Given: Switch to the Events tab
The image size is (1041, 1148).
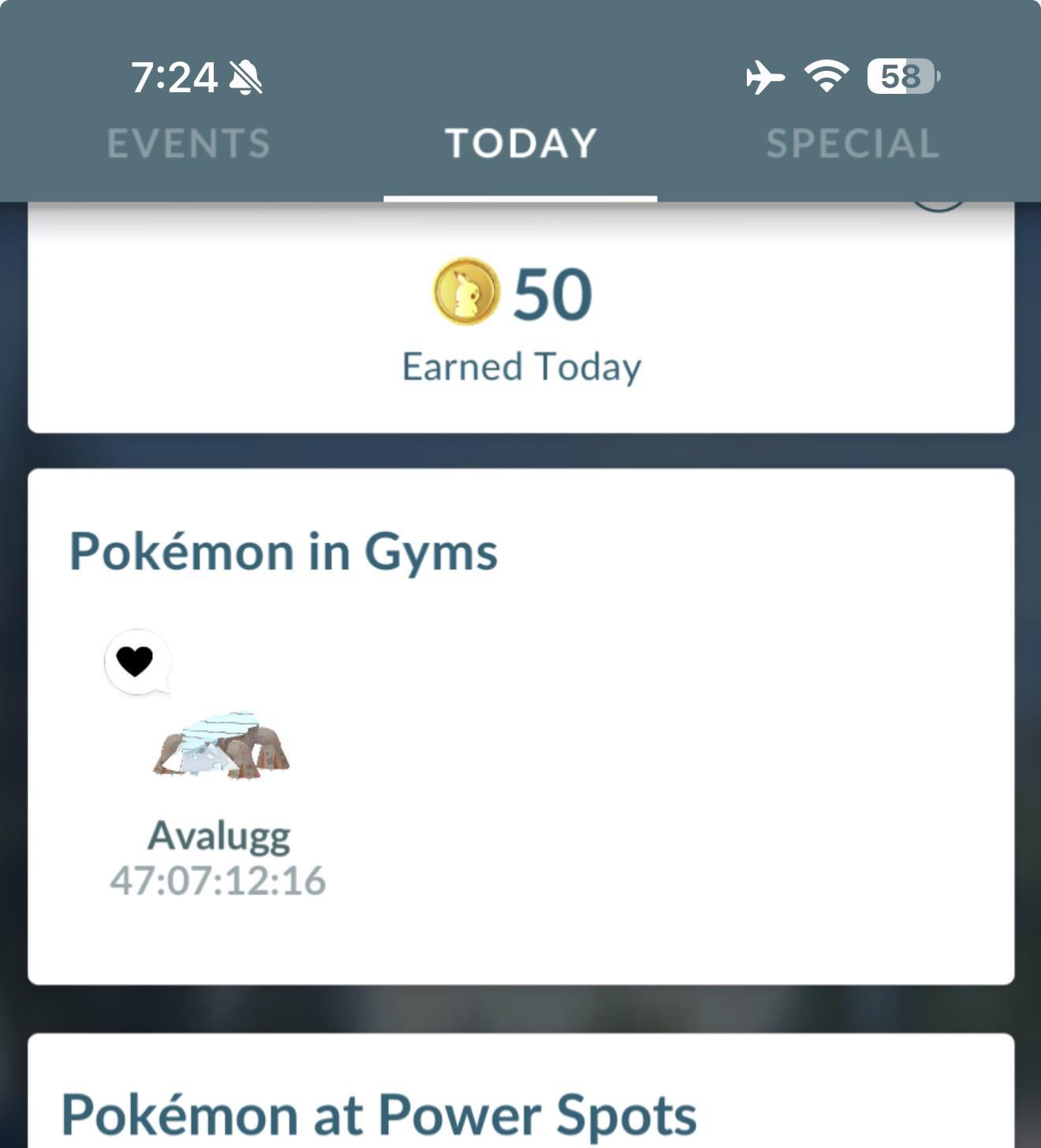Looking at the screenshot, I should [188, 143].
